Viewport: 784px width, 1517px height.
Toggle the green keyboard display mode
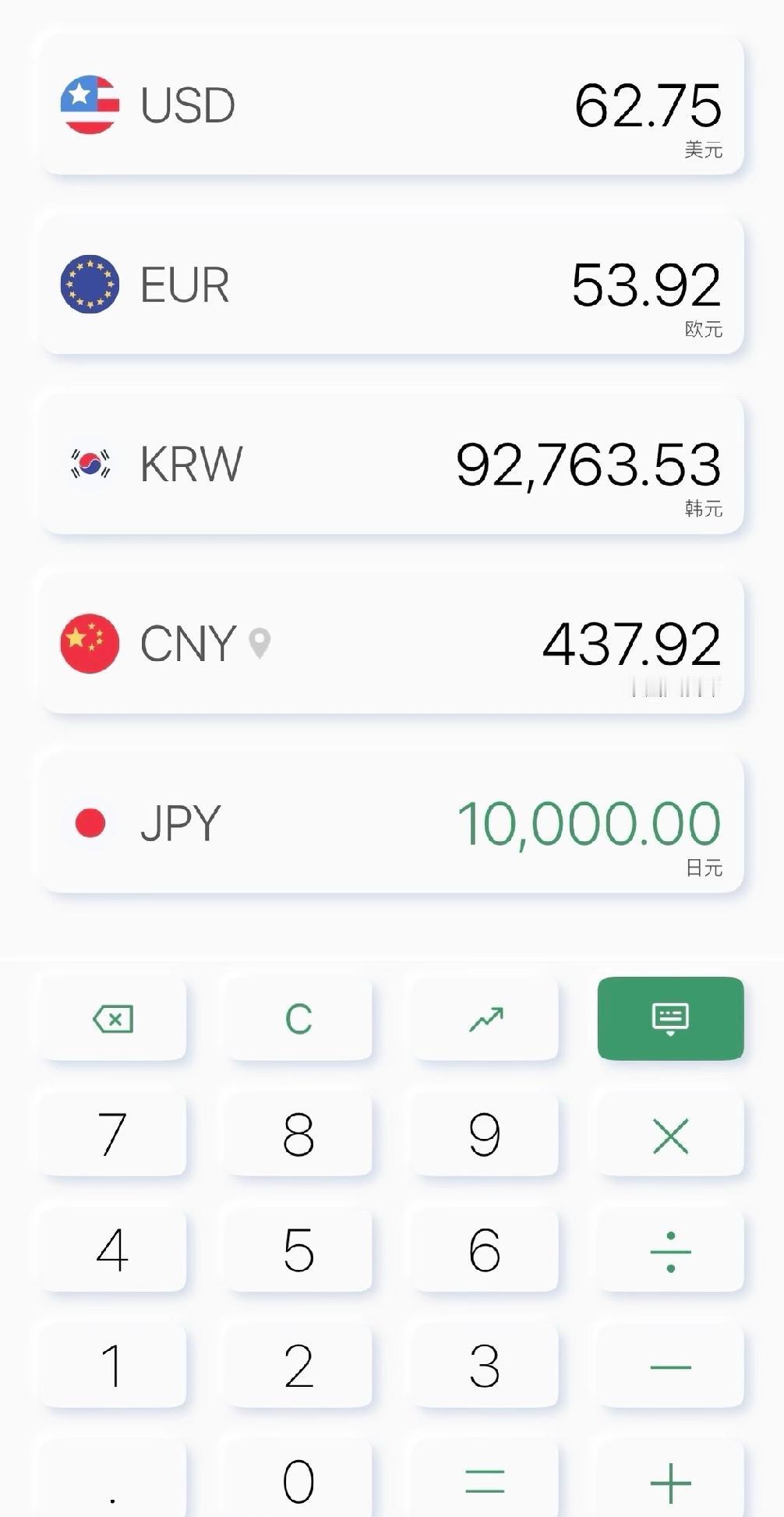[670, 1018]
